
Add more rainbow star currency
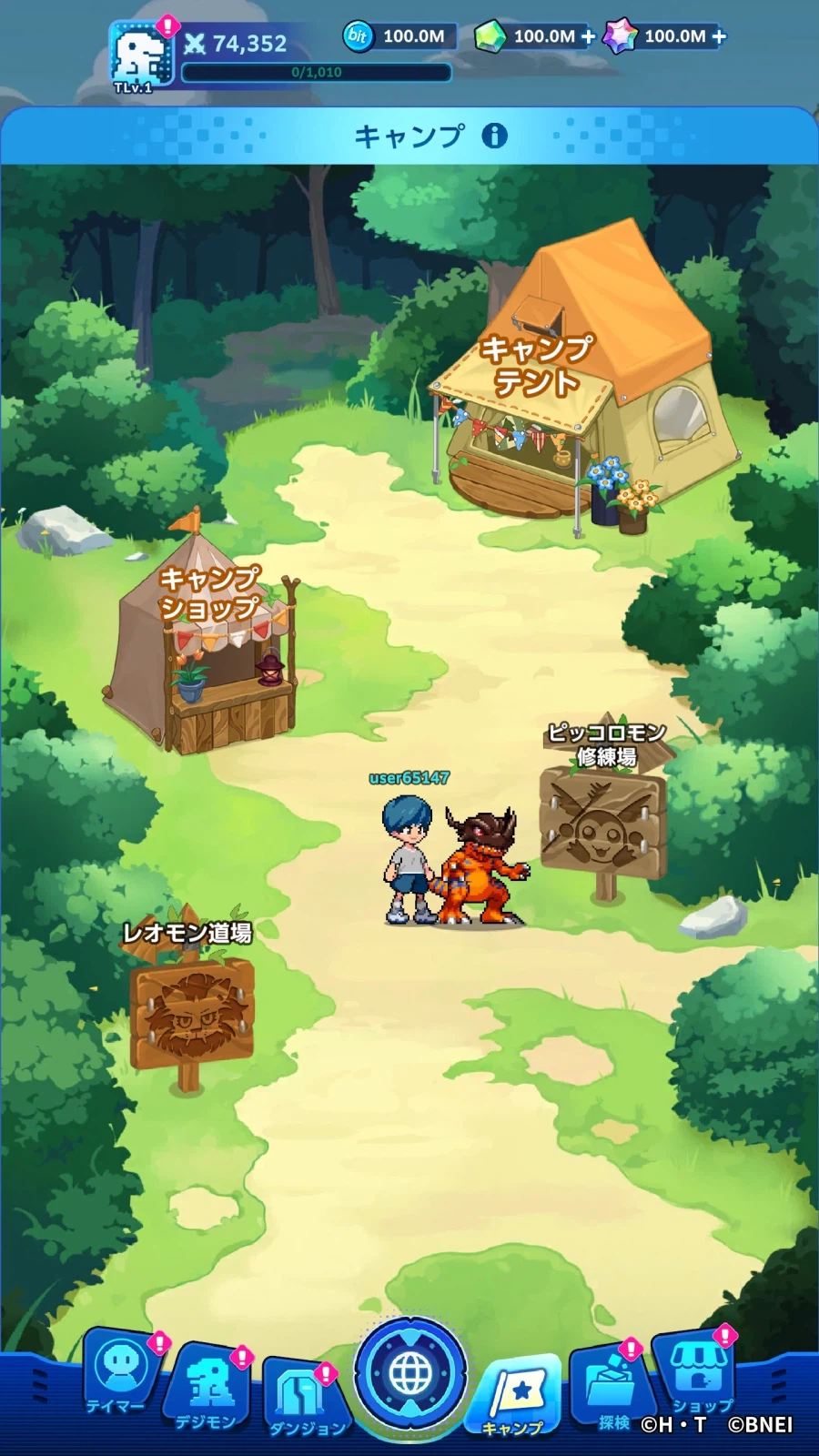(719, 36)
